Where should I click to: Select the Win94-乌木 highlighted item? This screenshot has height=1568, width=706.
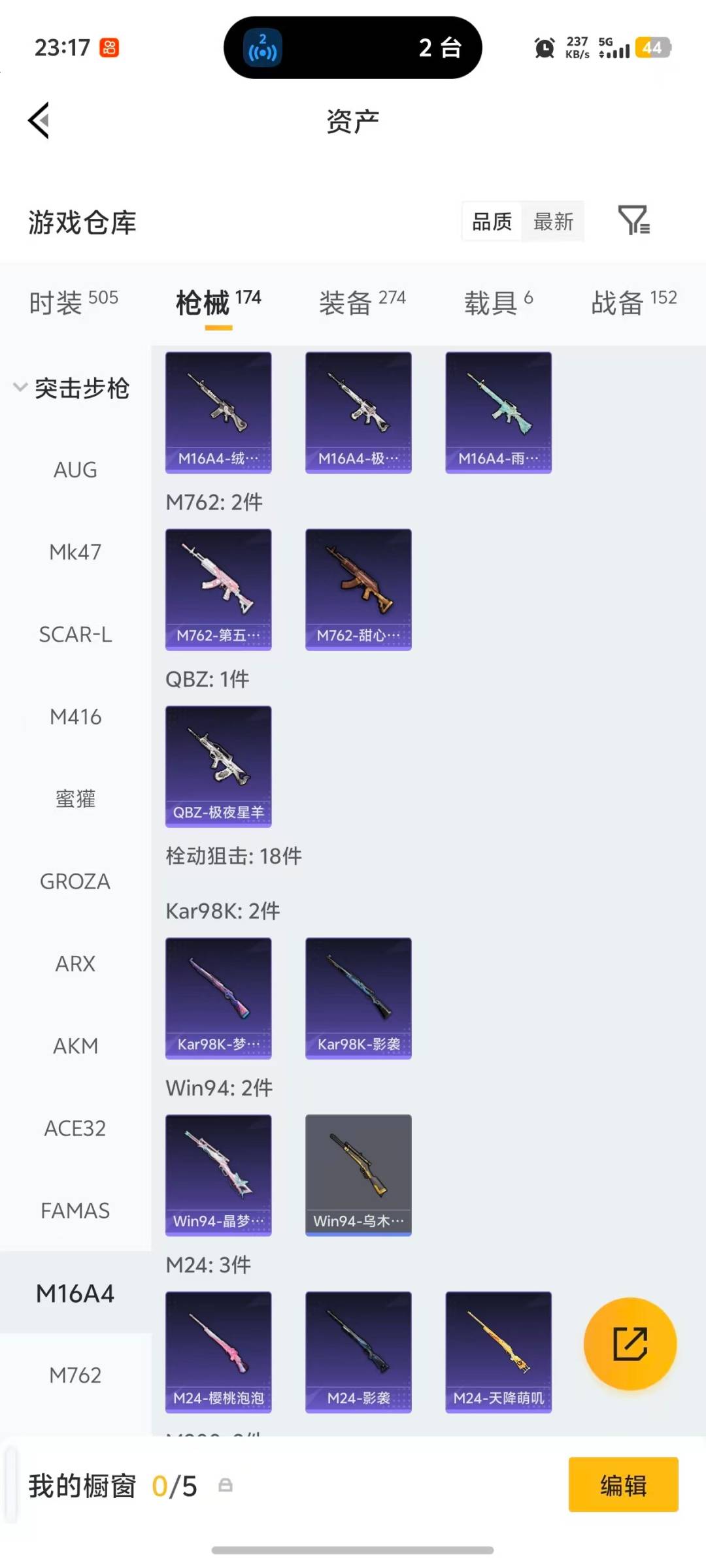(358, 1173)
